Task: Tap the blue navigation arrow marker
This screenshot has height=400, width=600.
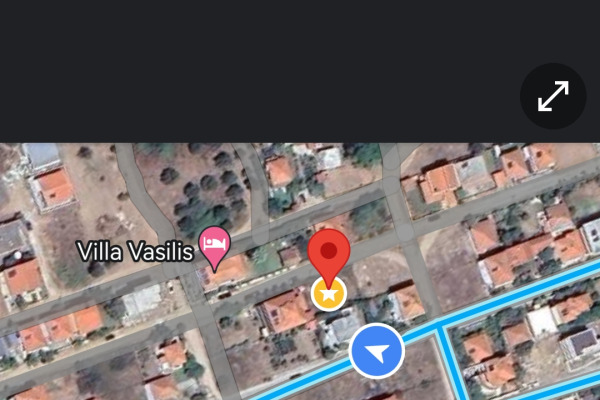Action: pyautogui.click(x=377, y=351)
